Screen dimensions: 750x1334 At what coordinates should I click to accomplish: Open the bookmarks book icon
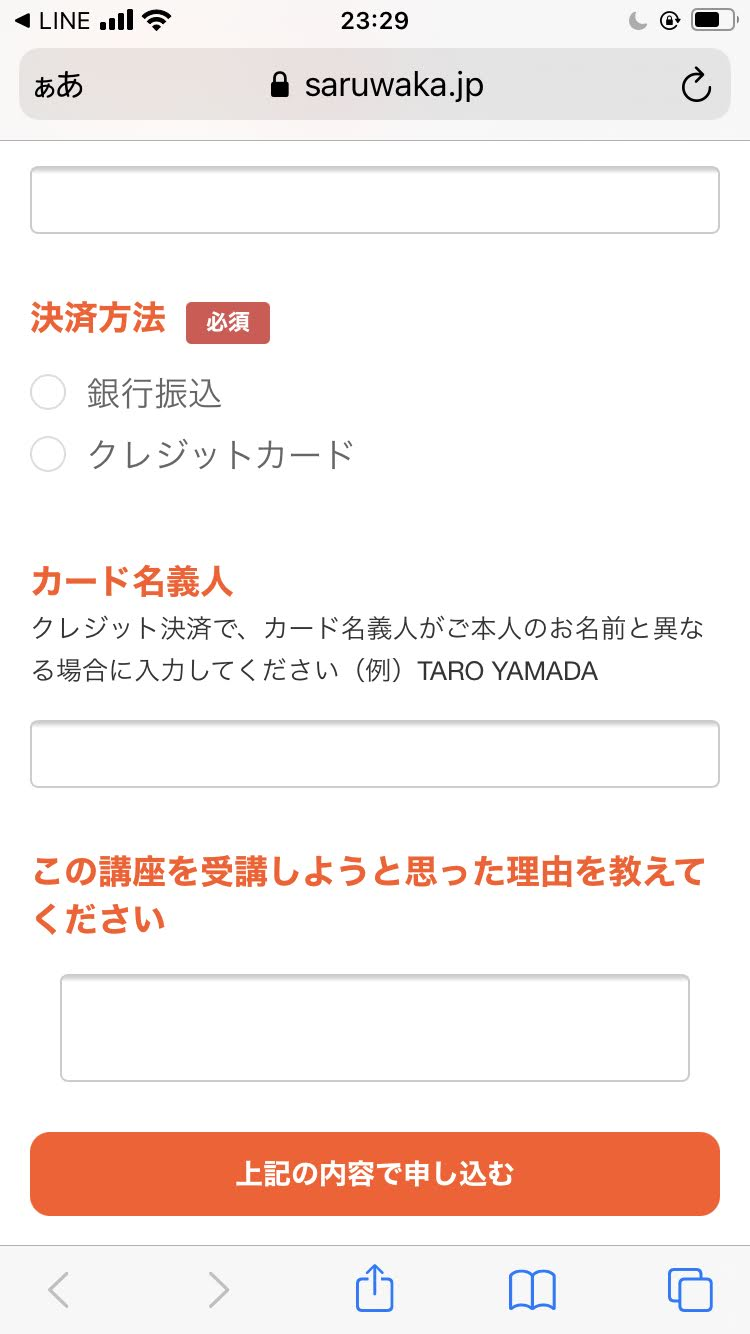pos(532,1290)
